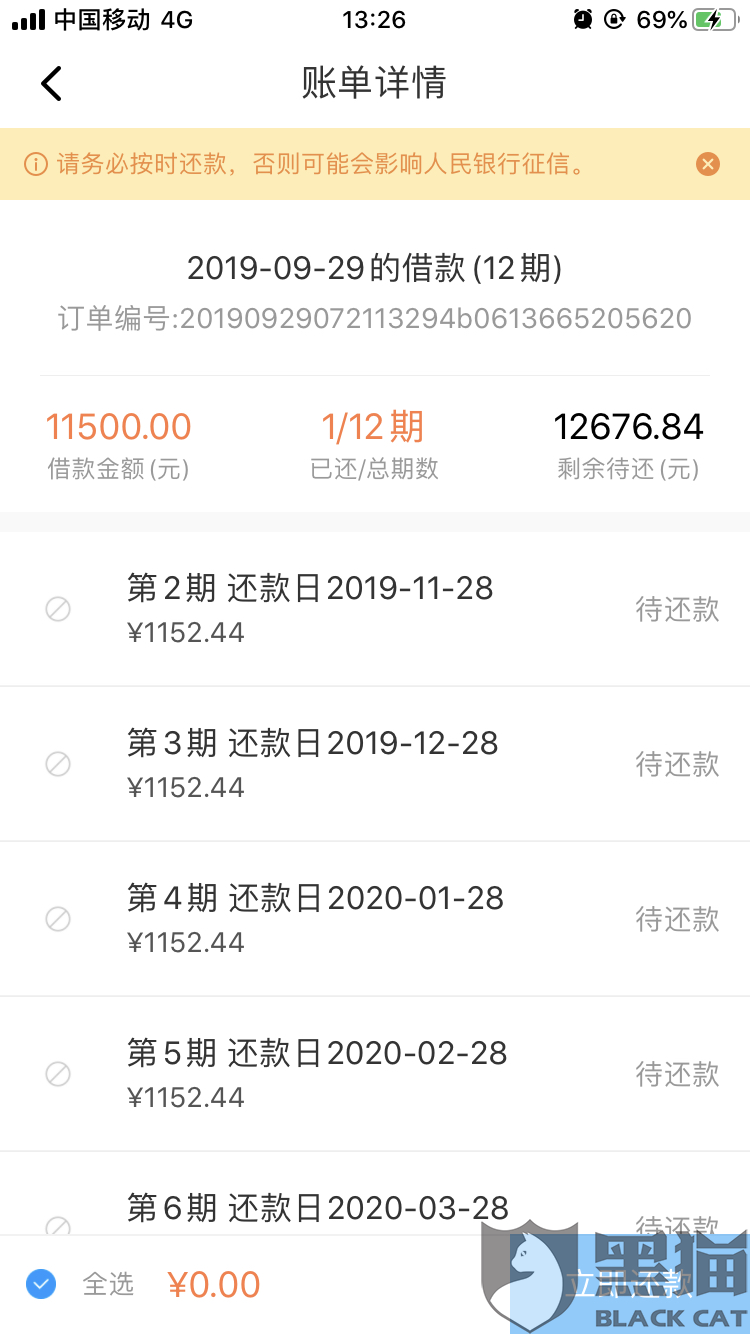Toggle the 第6期 installment circle selector
The height and width of the screenshot is (1334, 750).
pos(57,1229)
